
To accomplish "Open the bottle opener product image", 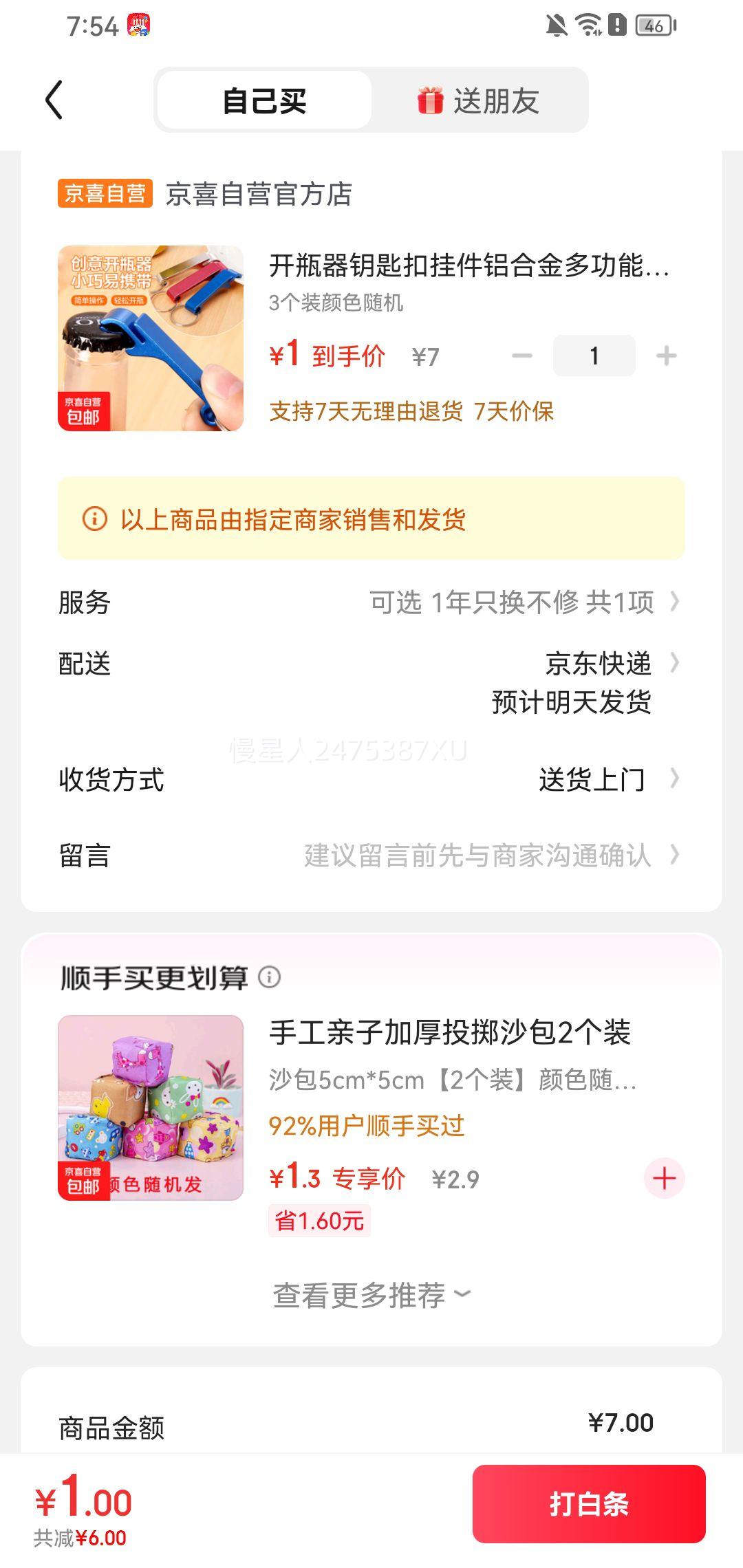I will tap(151, 338).
